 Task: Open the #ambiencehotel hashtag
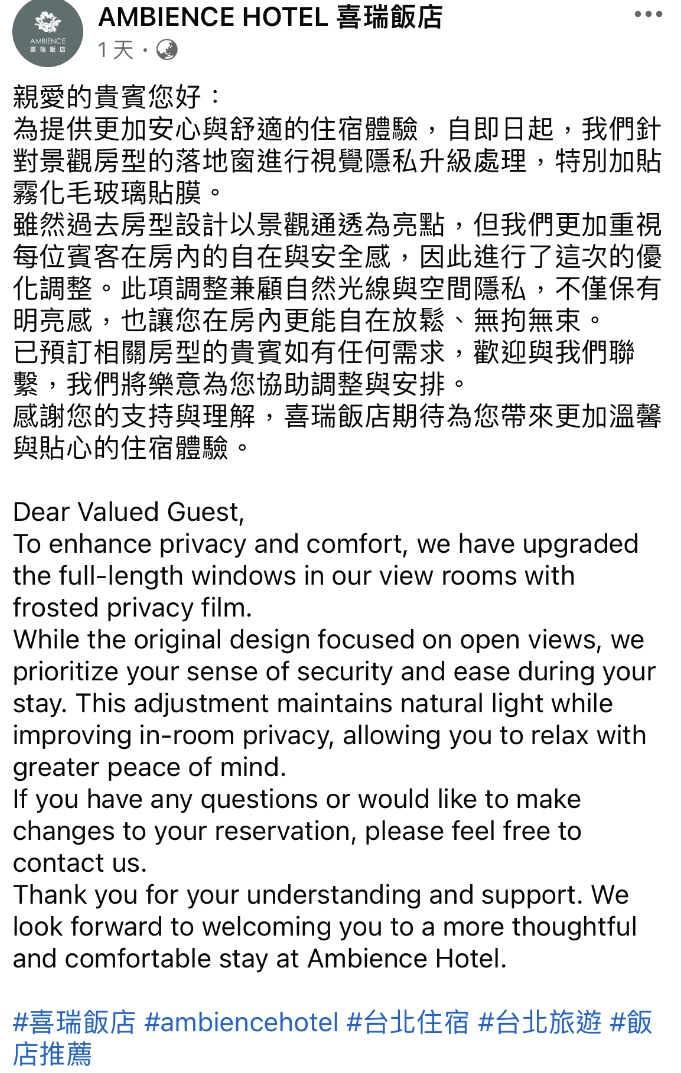click(x=241, y=1021)
